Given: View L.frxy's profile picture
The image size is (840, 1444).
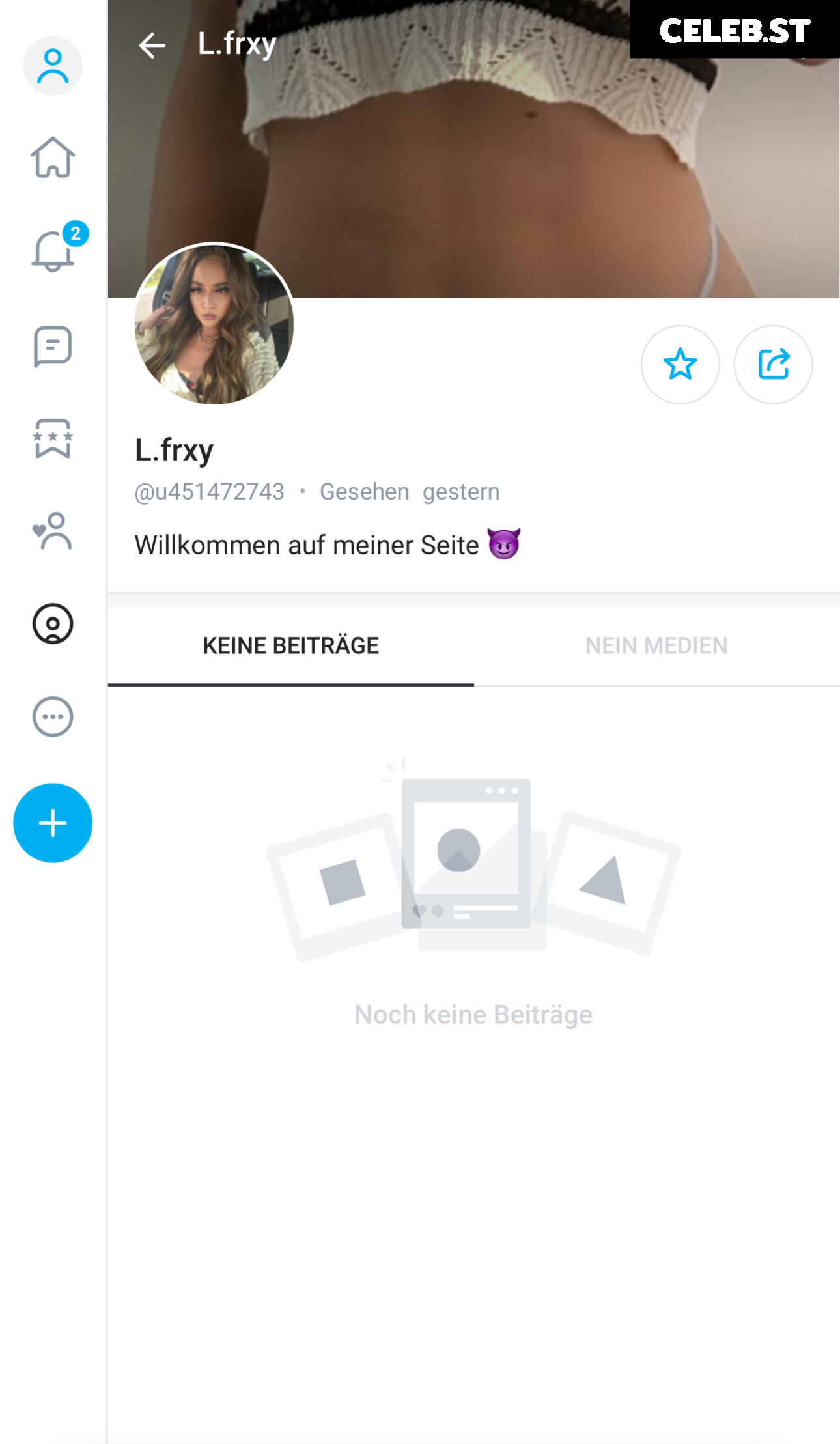Looking at the screenshot, I should point(214,324).
